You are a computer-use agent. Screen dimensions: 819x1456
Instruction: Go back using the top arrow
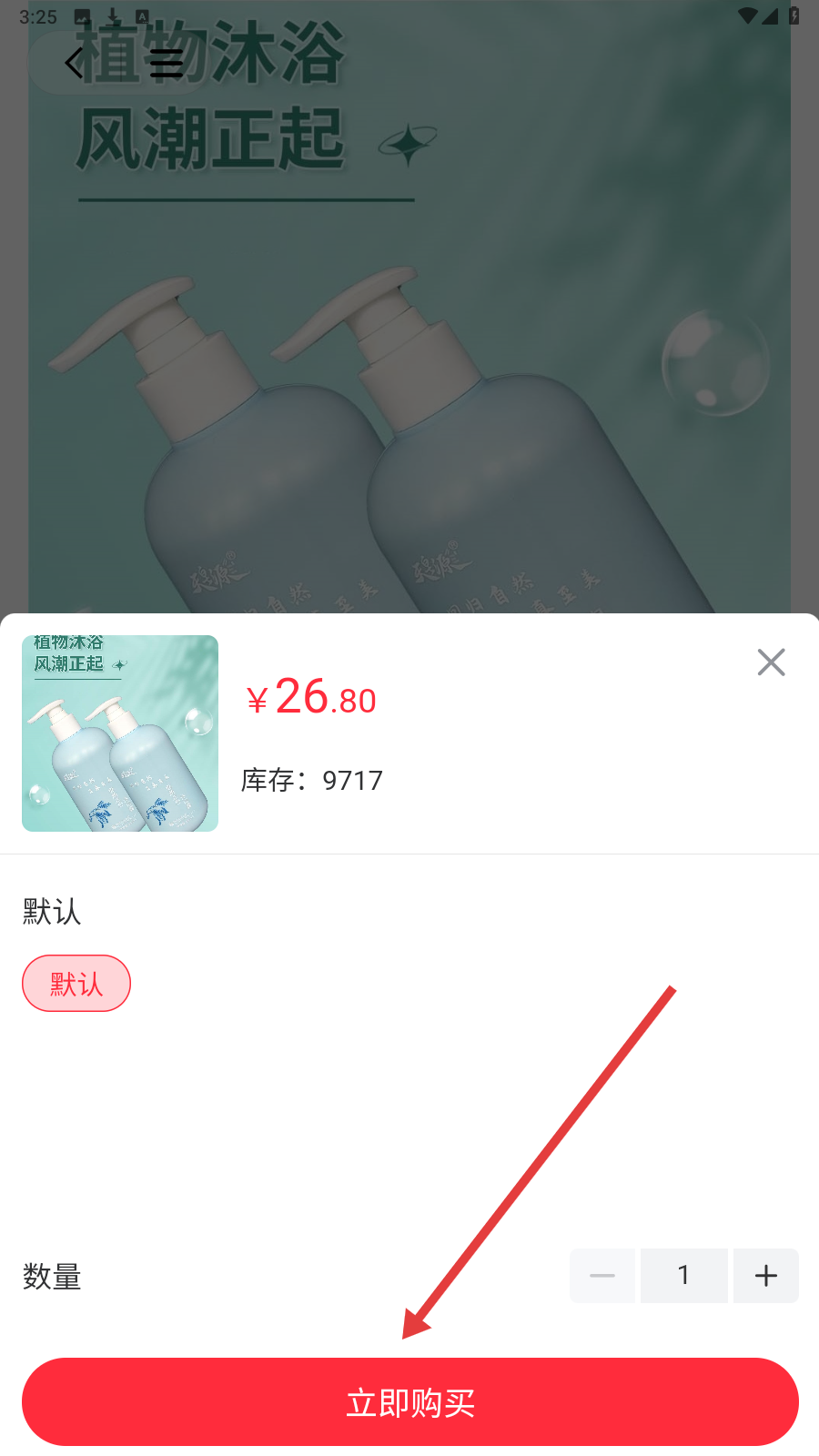(x=75, y=63)
